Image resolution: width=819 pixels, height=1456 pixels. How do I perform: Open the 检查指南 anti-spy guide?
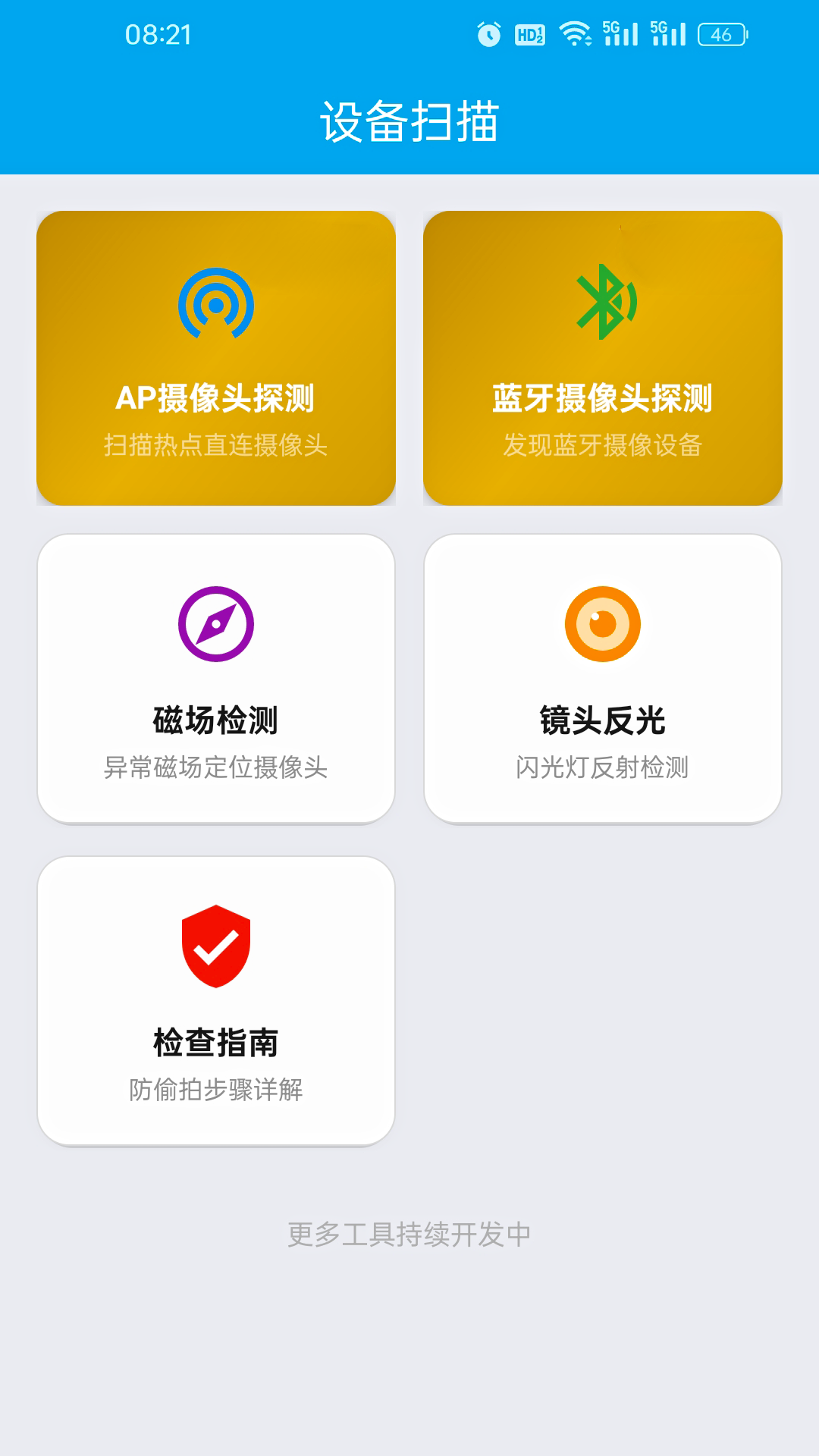tap(217, 1001)
